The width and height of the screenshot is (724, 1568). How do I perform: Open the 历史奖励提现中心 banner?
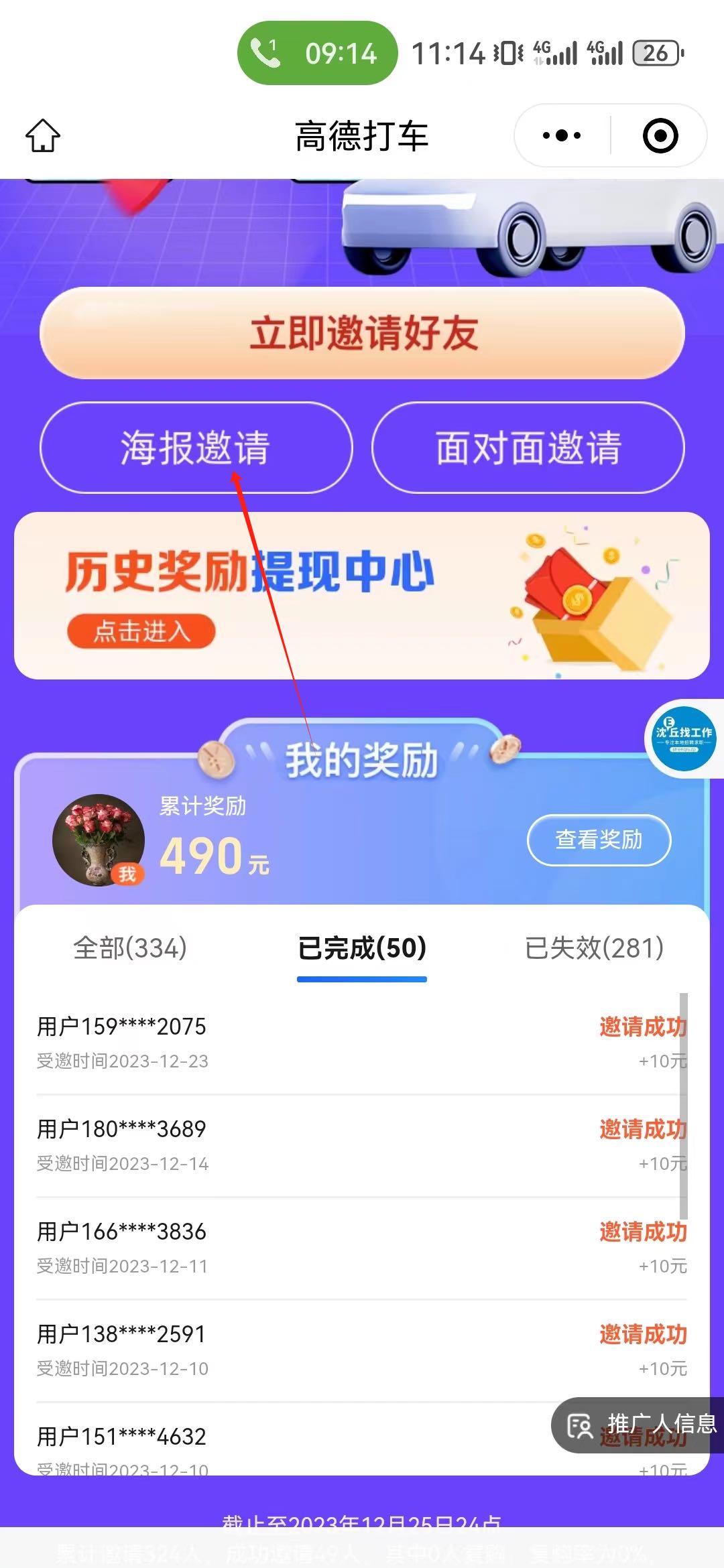362,595
